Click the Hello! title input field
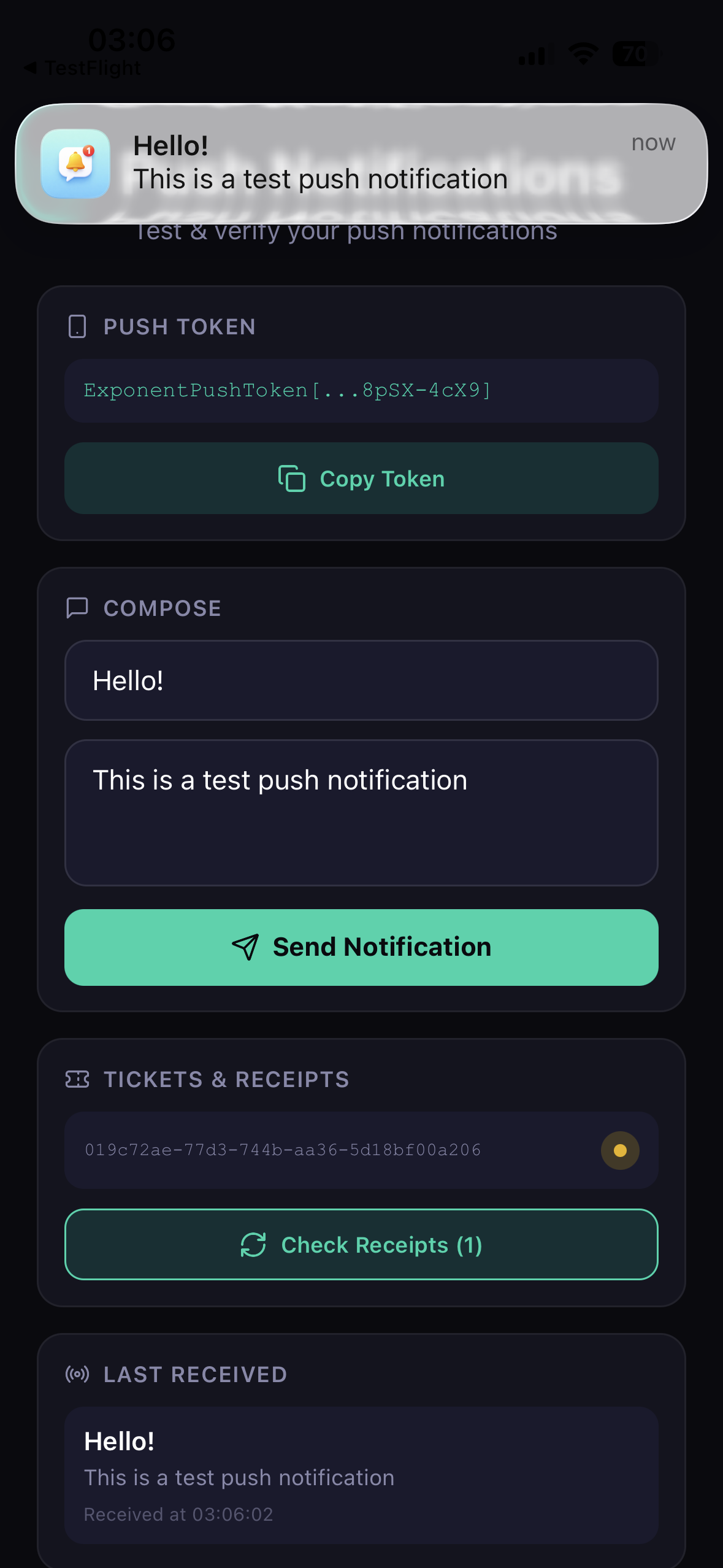The width and height of the screenshot is (723, 1568). 361,680
